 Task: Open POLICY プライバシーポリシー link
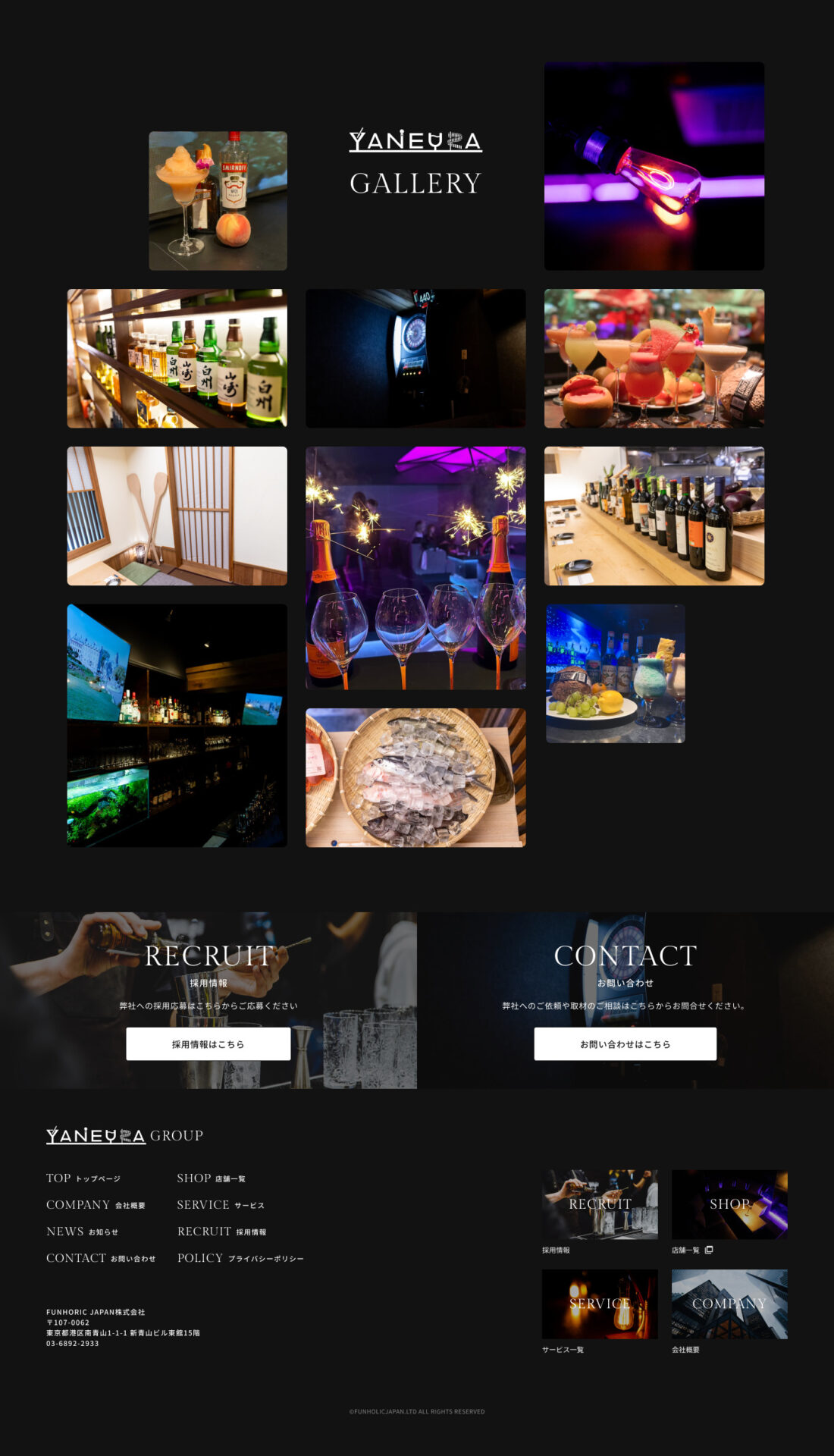point(240,1258)
